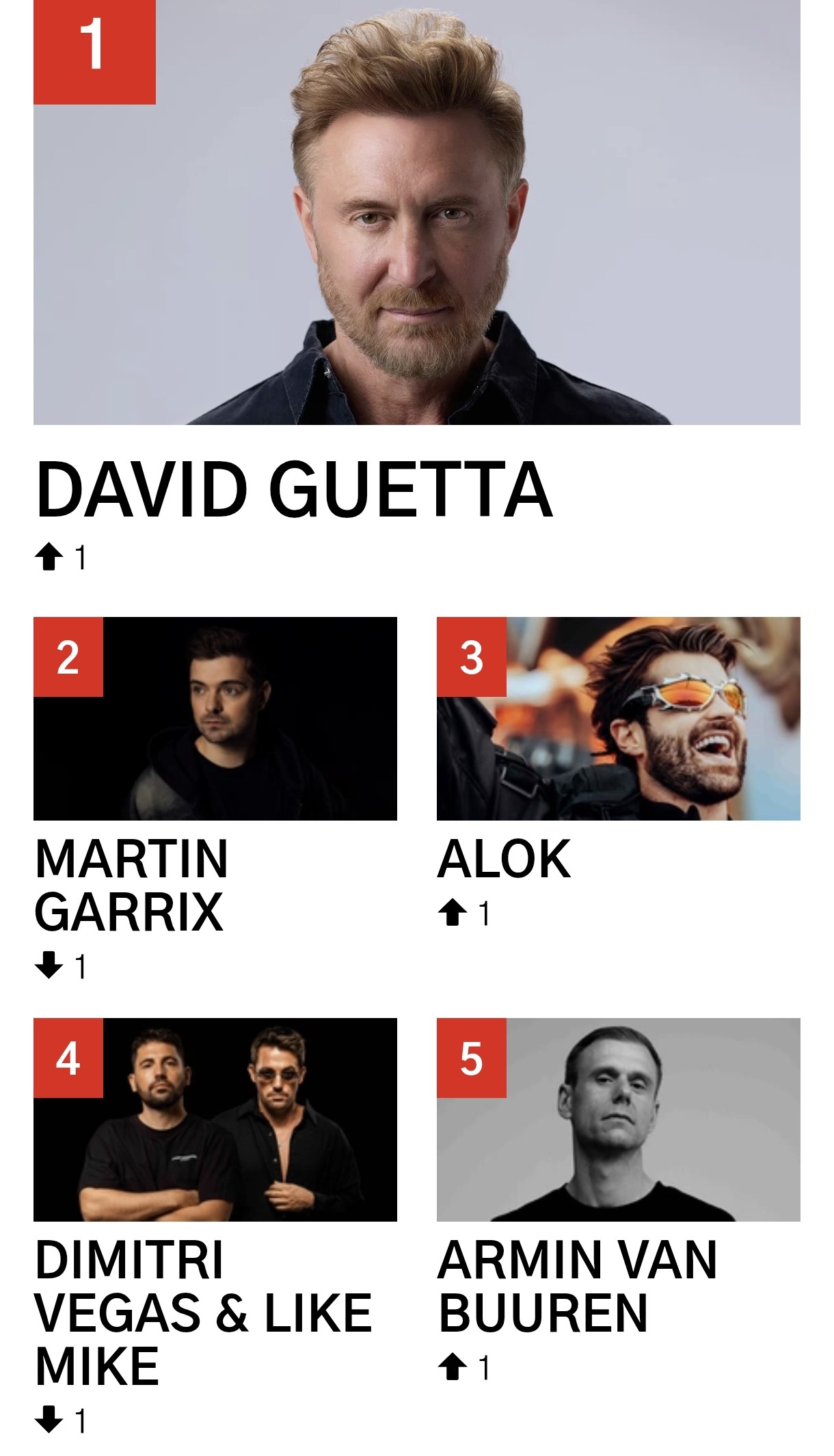Open Dimitri Vegas & Like Mike entry
Image resolution: width=834 pixels, height=1456 pixels.
click(x=215, y=1120)
